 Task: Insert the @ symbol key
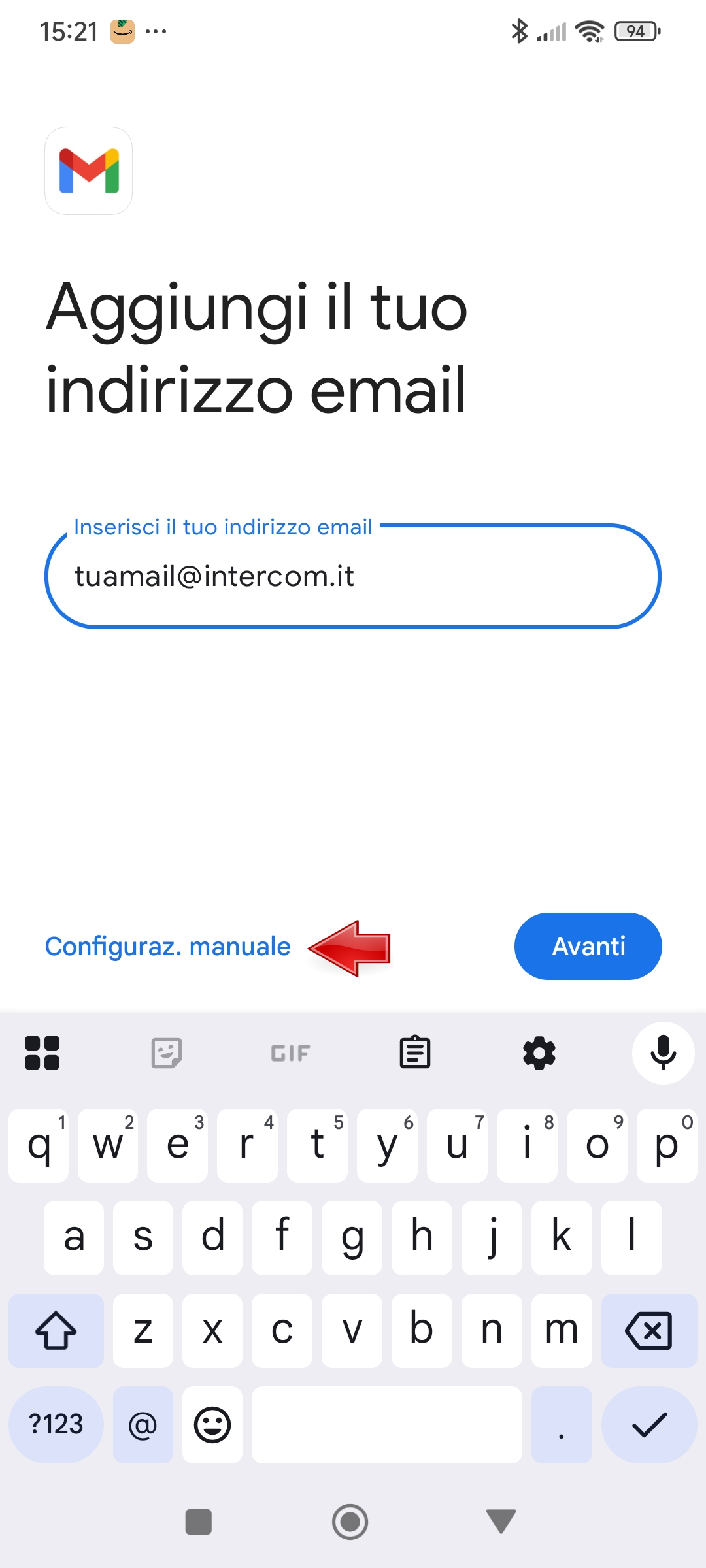coord(143,1424)
